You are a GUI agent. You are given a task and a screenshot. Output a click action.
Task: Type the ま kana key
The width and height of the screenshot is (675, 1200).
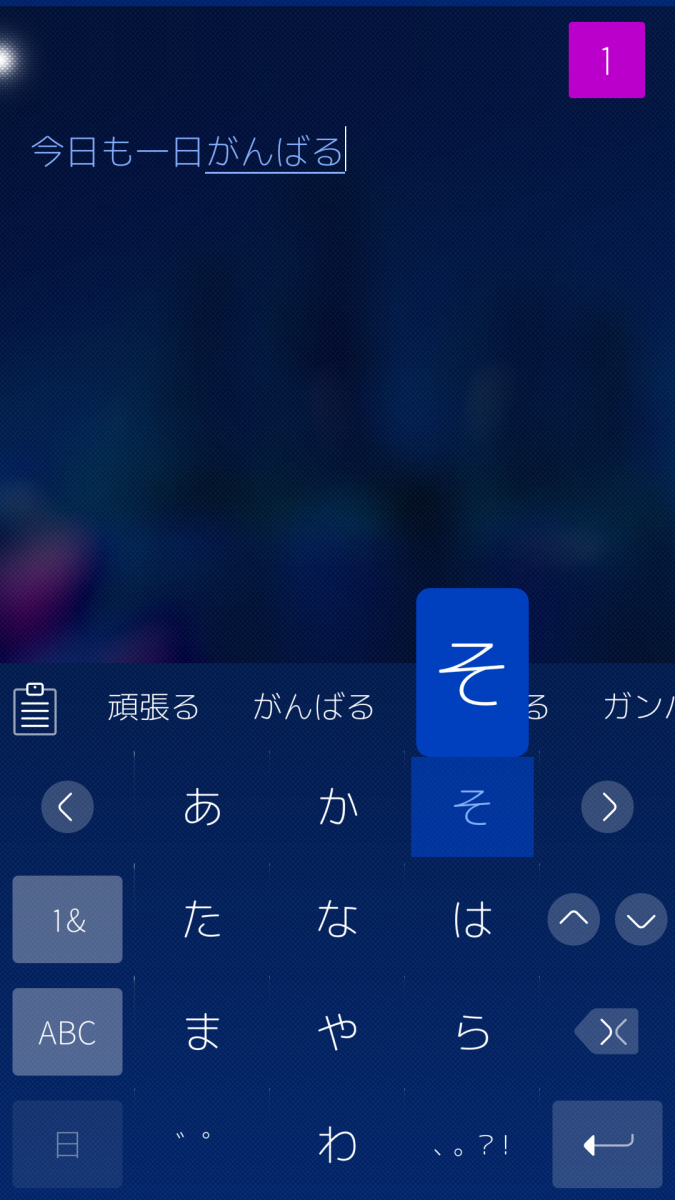[202, 1032]
